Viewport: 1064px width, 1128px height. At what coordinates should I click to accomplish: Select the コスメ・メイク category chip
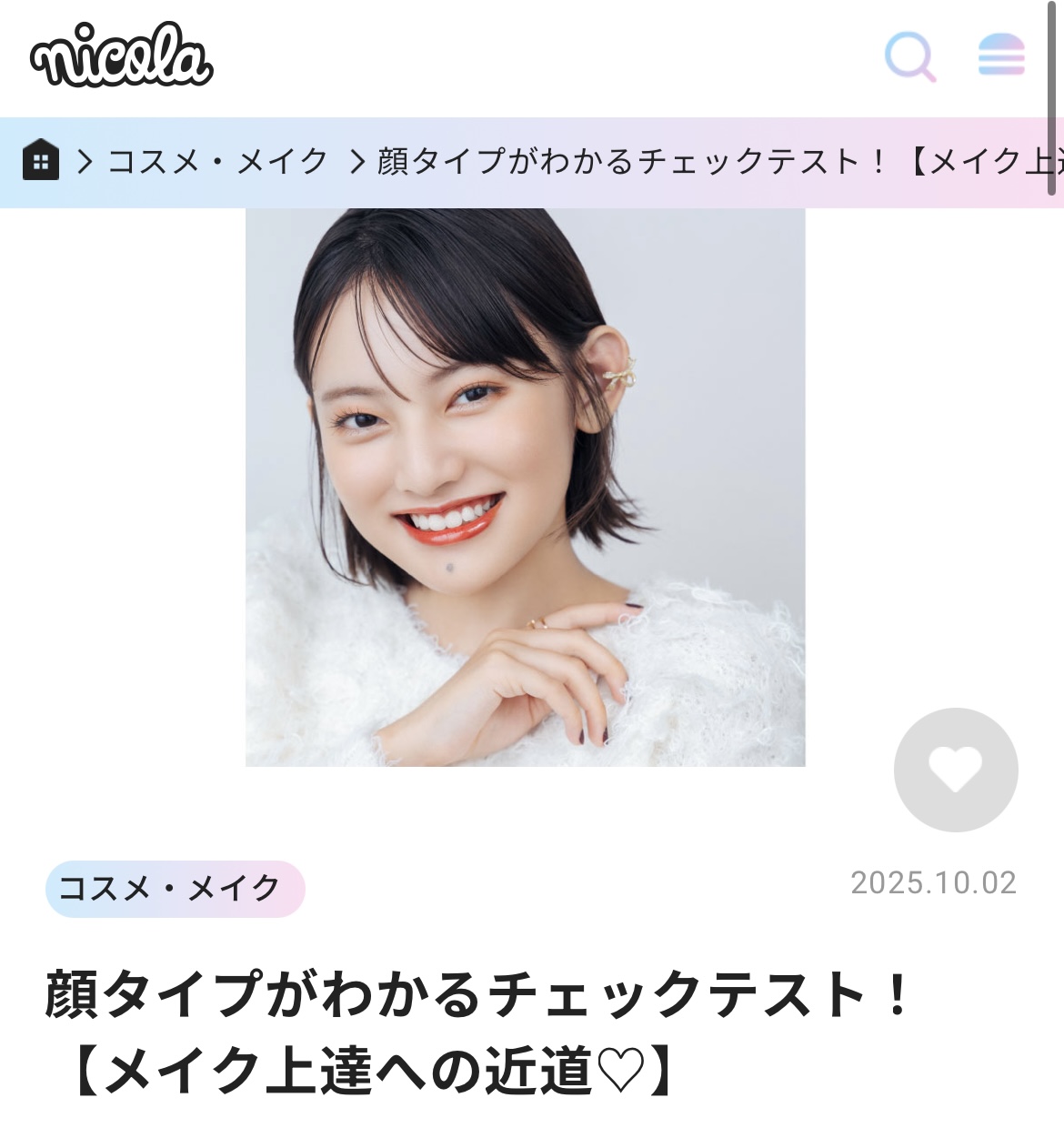pos(175,888)
